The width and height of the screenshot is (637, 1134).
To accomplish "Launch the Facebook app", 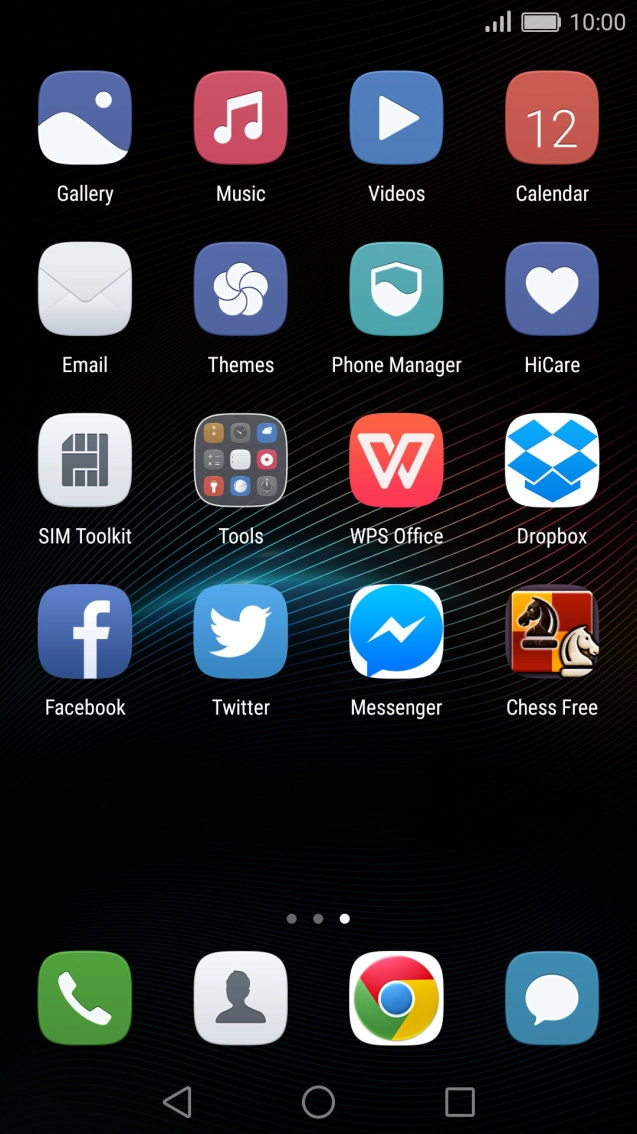I will point(85,631).
